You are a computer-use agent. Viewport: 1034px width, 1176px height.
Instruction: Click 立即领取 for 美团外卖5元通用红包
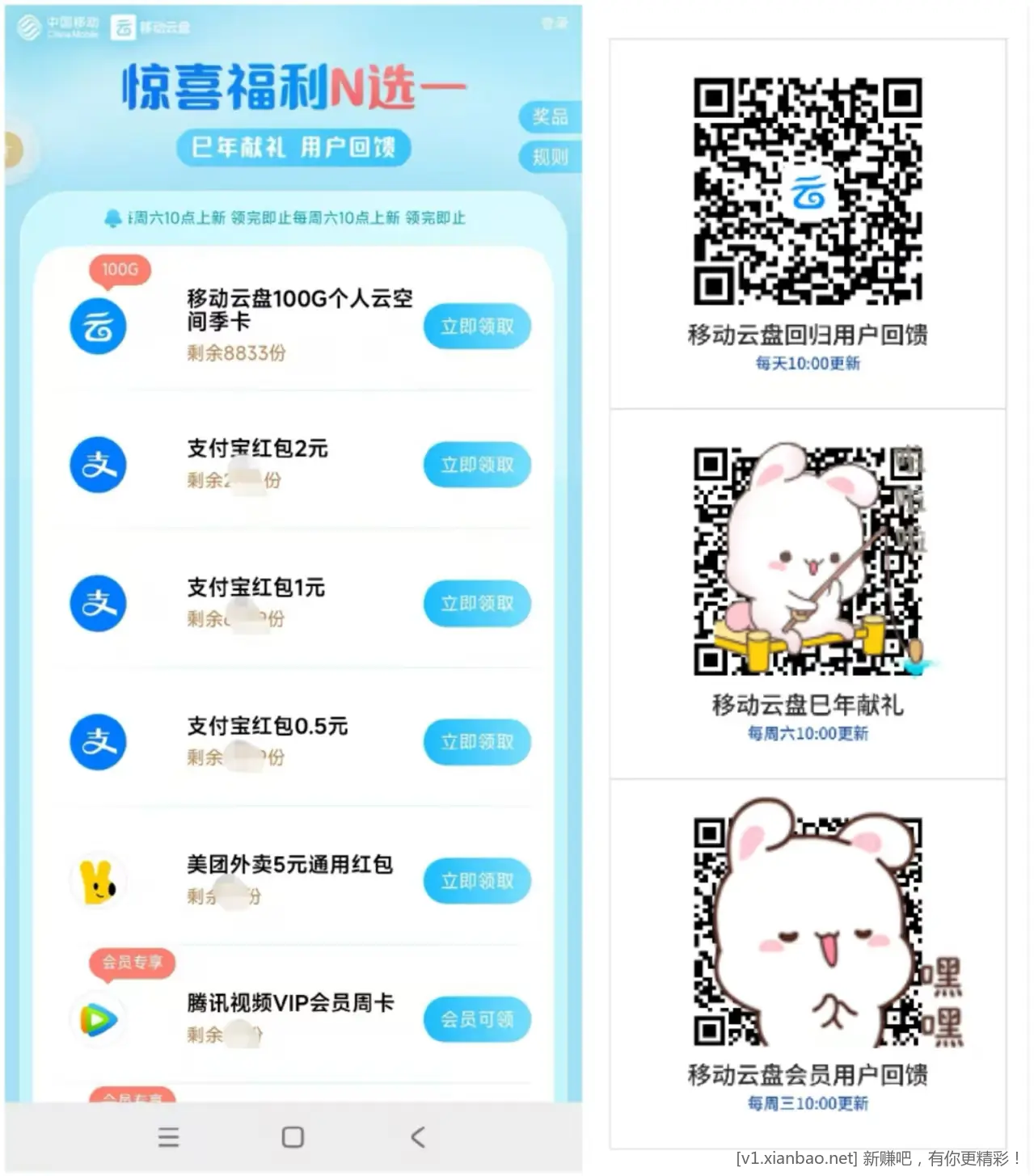[476, 881]
